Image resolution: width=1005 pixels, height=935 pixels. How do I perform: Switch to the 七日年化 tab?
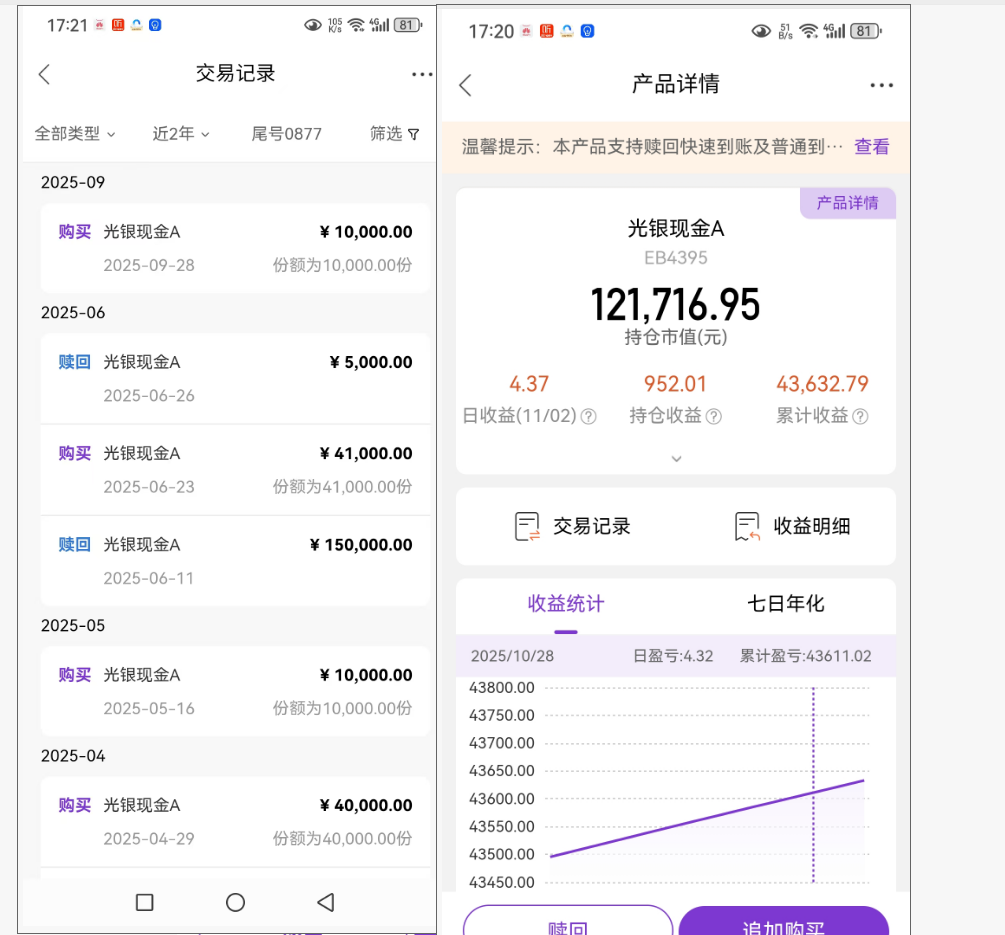coord(786,604)
